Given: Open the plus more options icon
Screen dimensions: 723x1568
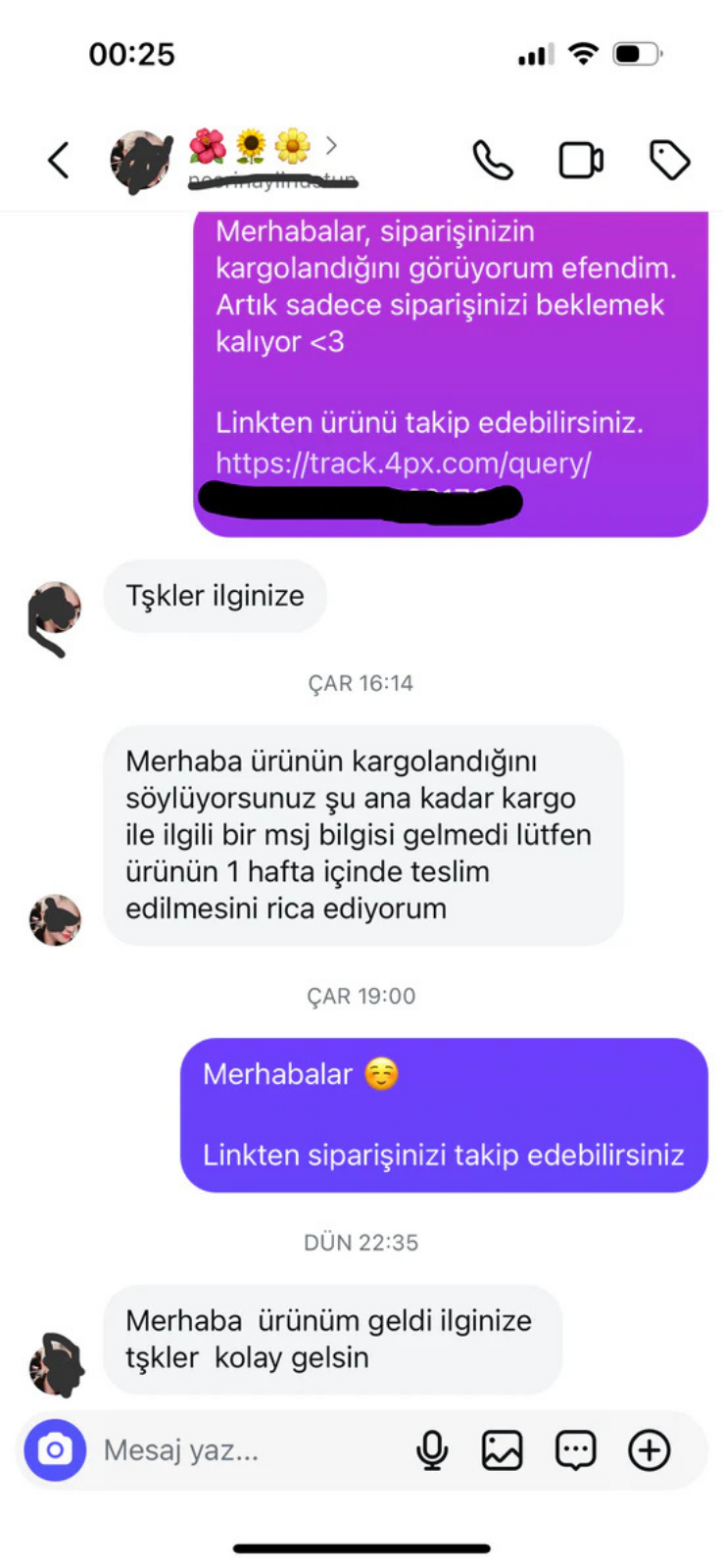Looking at the screenshot, I should tap(649, 1449).
